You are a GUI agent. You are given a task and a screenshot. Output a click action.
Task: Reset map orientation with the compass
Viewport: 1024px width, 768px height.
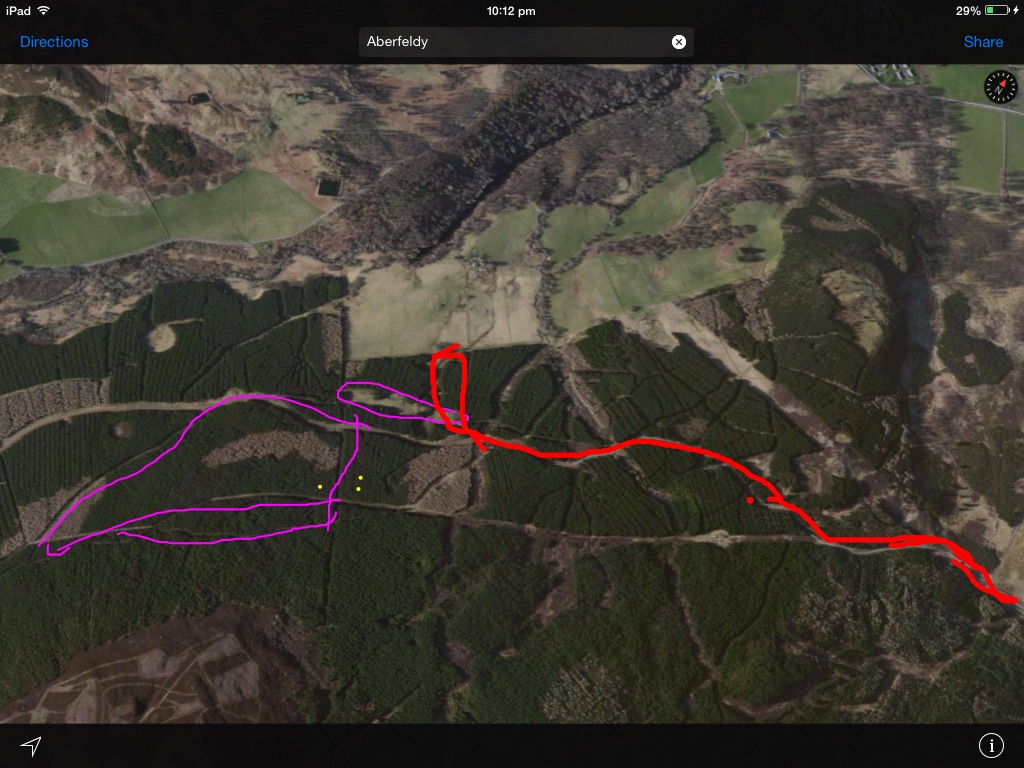pyautogui.click(x=1000, y=88)
